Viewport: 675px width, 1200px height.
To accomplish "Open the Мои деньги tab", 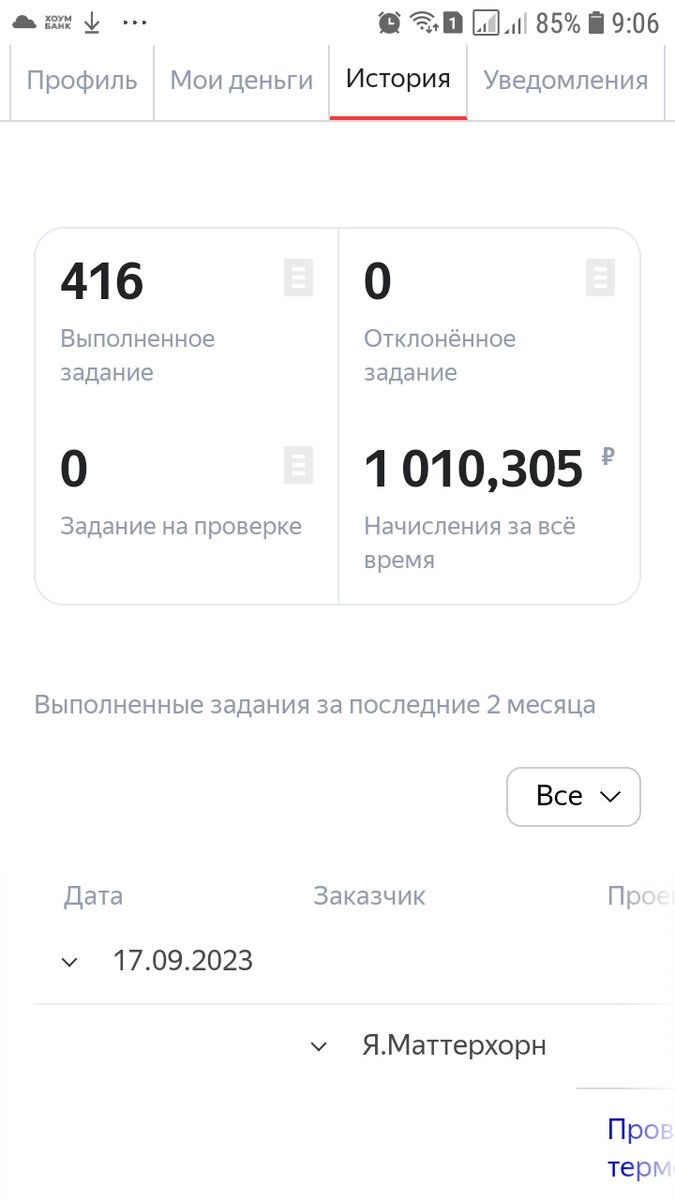I will point(241,80).
